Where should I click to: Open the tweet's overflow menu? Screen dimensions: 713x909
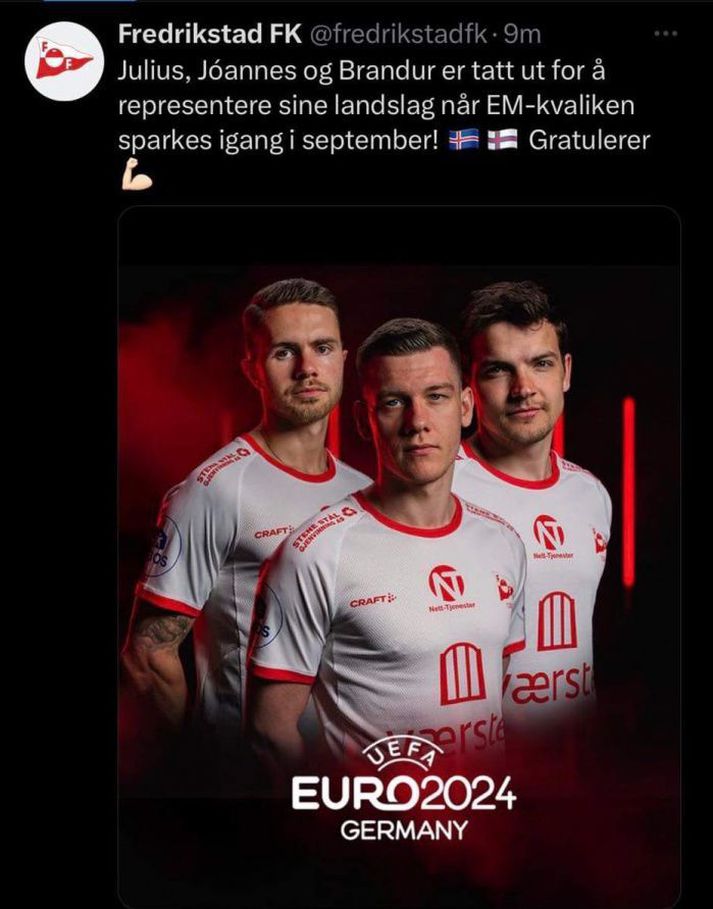(665, 34)
